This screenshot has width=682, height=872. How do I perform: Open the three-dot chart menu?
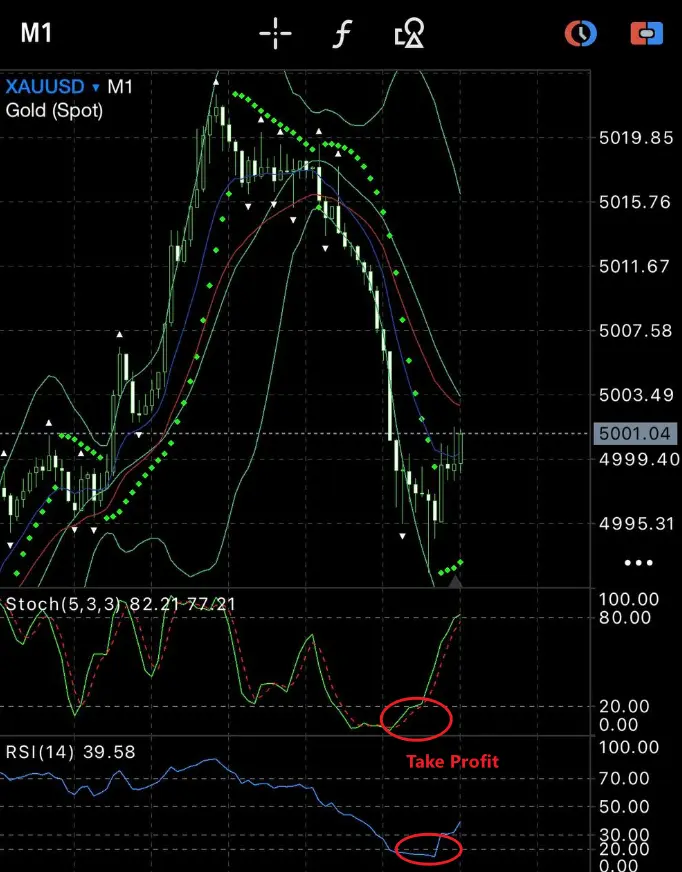(638, 563)
